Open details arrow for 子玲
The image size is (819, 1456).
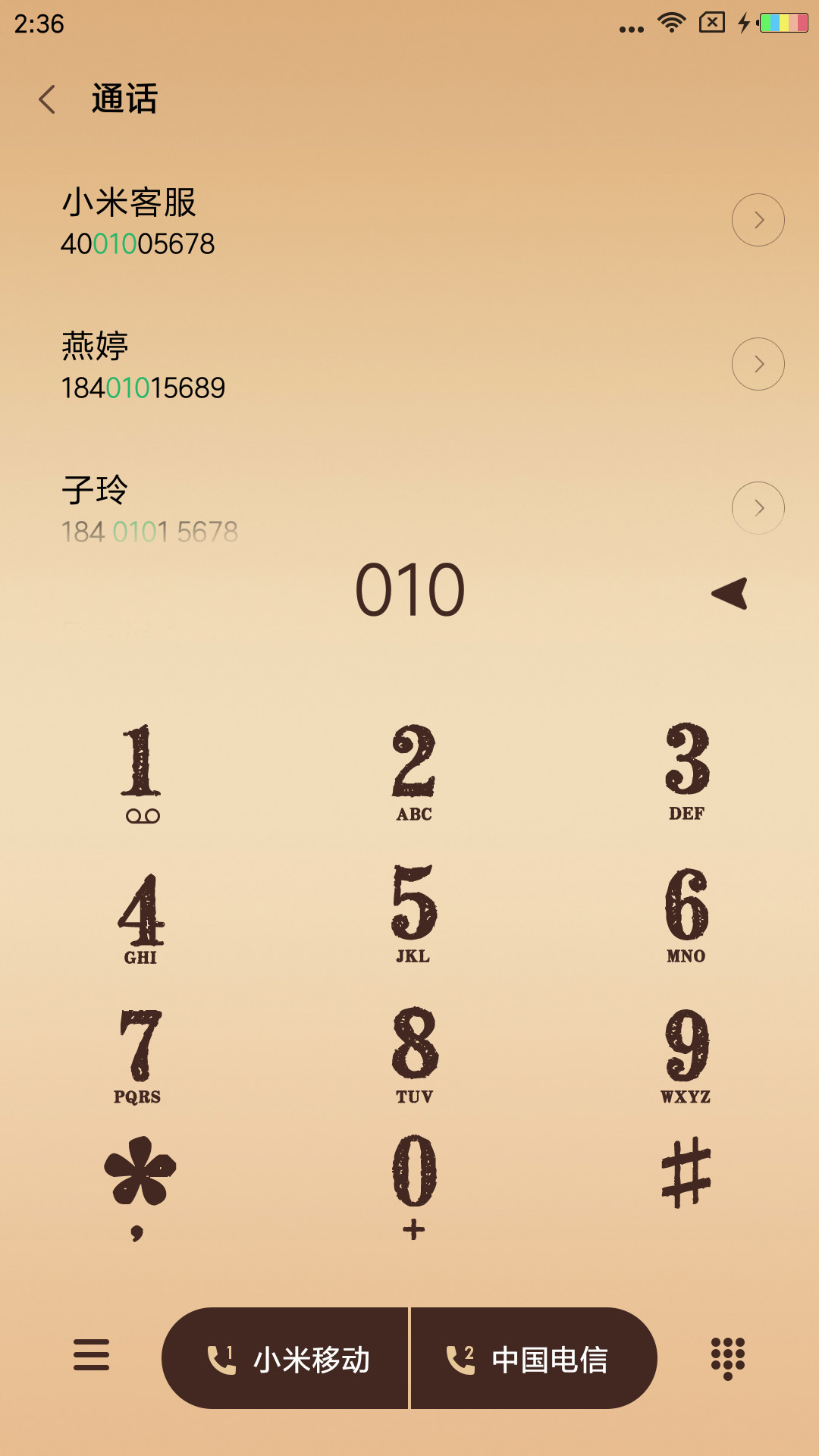[x=758, y=508]
